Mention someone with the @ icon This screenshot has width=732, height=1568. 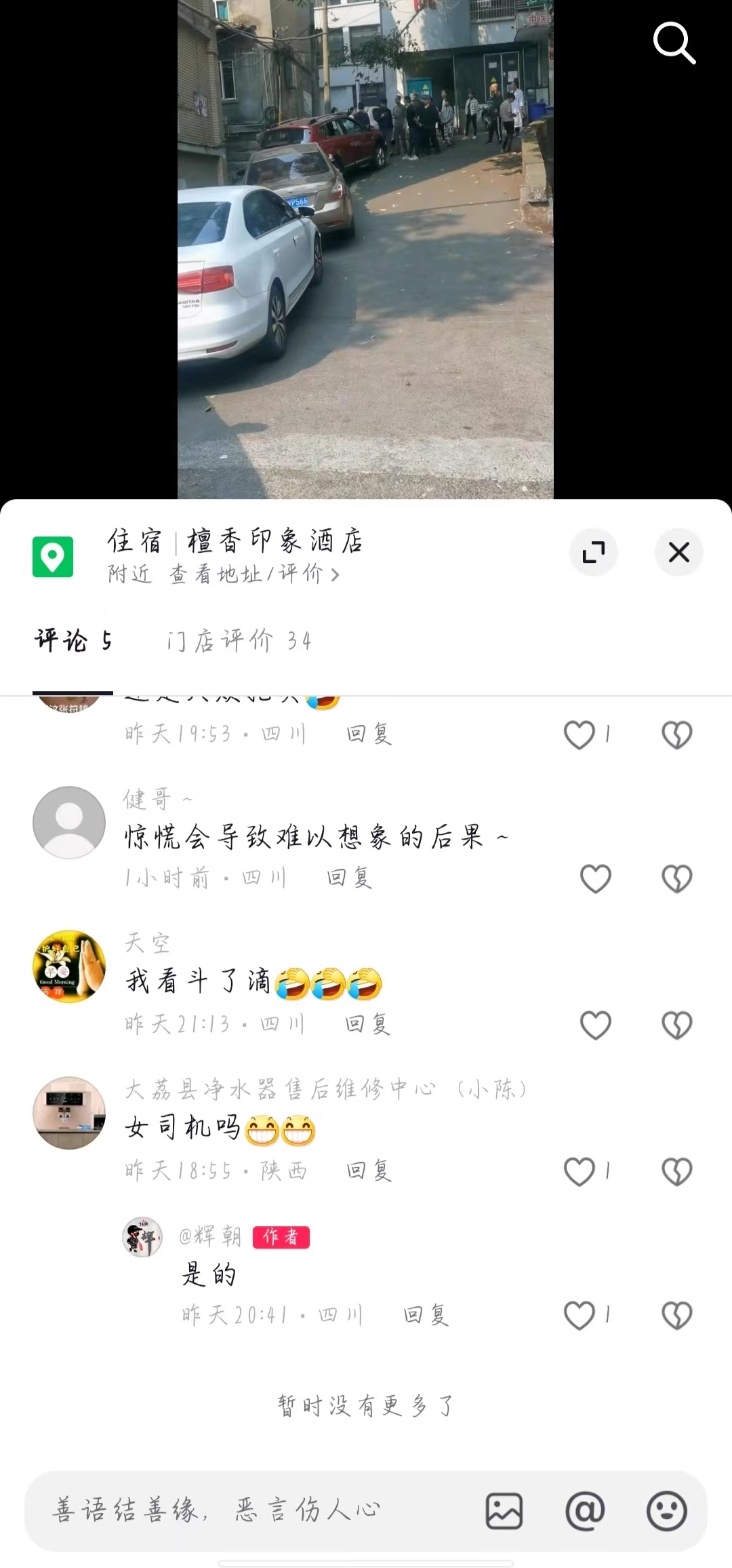(x=585, y=1511)
